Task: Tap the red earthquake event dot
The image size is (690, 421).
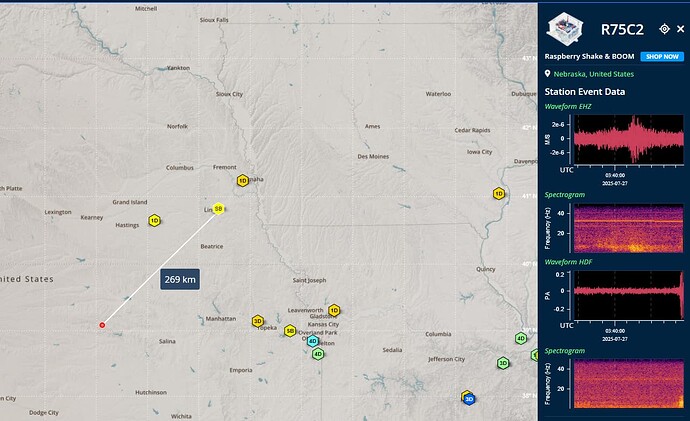Action: [x=102, y=324]
